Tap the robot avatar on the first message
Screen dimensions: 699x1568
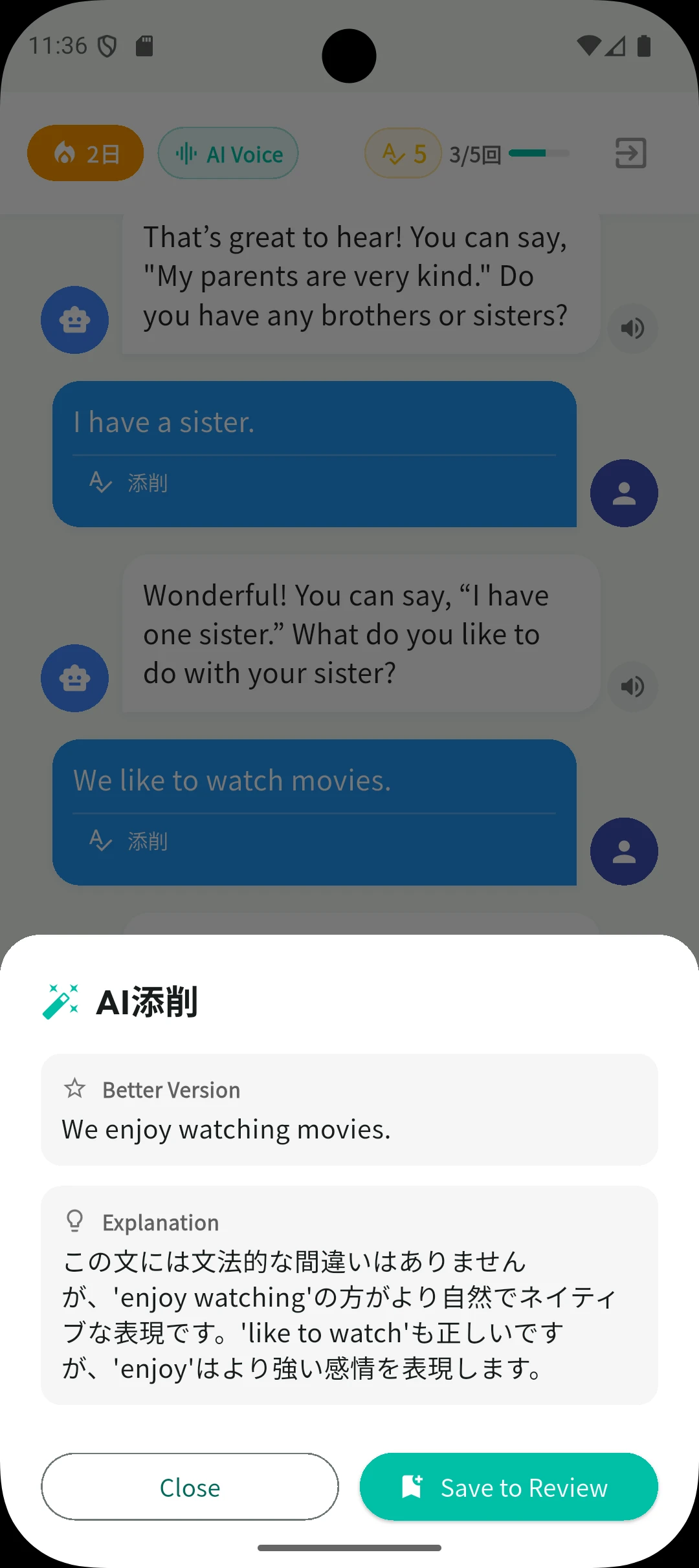74,320
